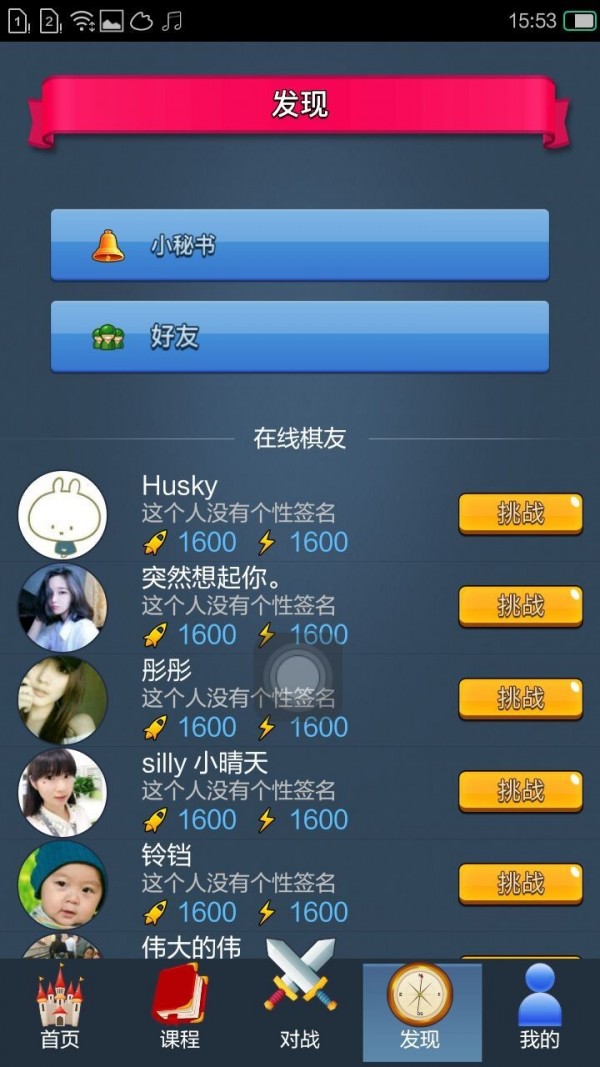Tap 挑战 next to 彤彤
The image size is (600, 1067).
pos(520,698)
